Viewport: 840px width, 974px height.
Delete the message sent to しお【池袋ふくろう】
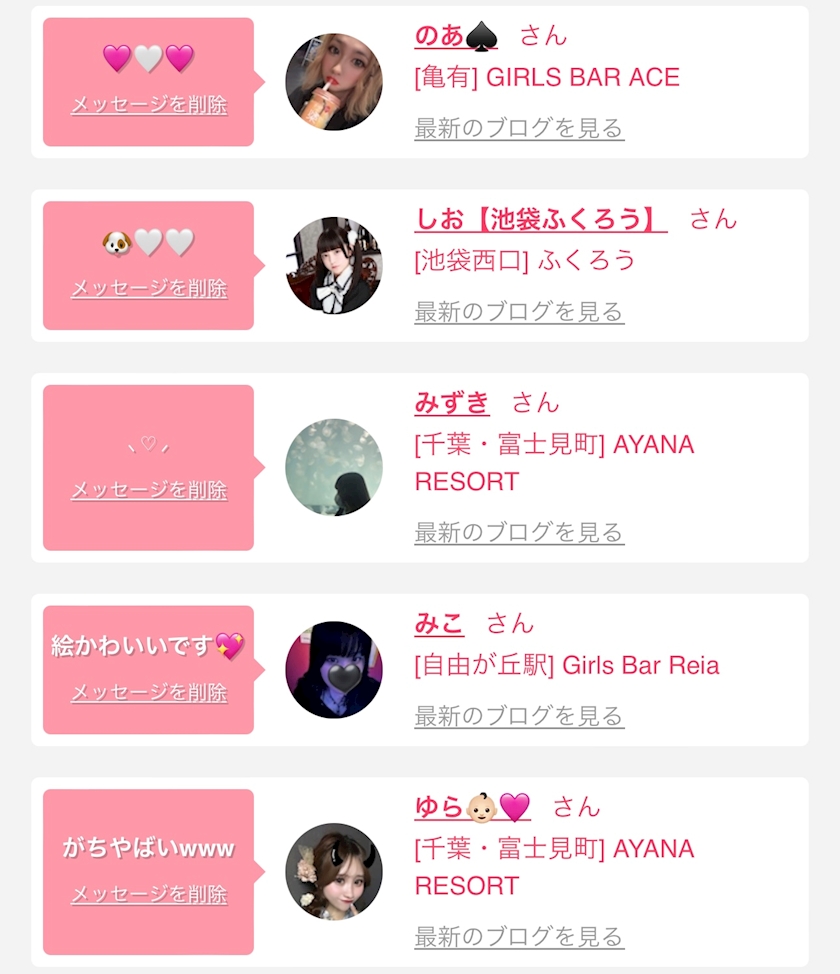click(149, 289)
